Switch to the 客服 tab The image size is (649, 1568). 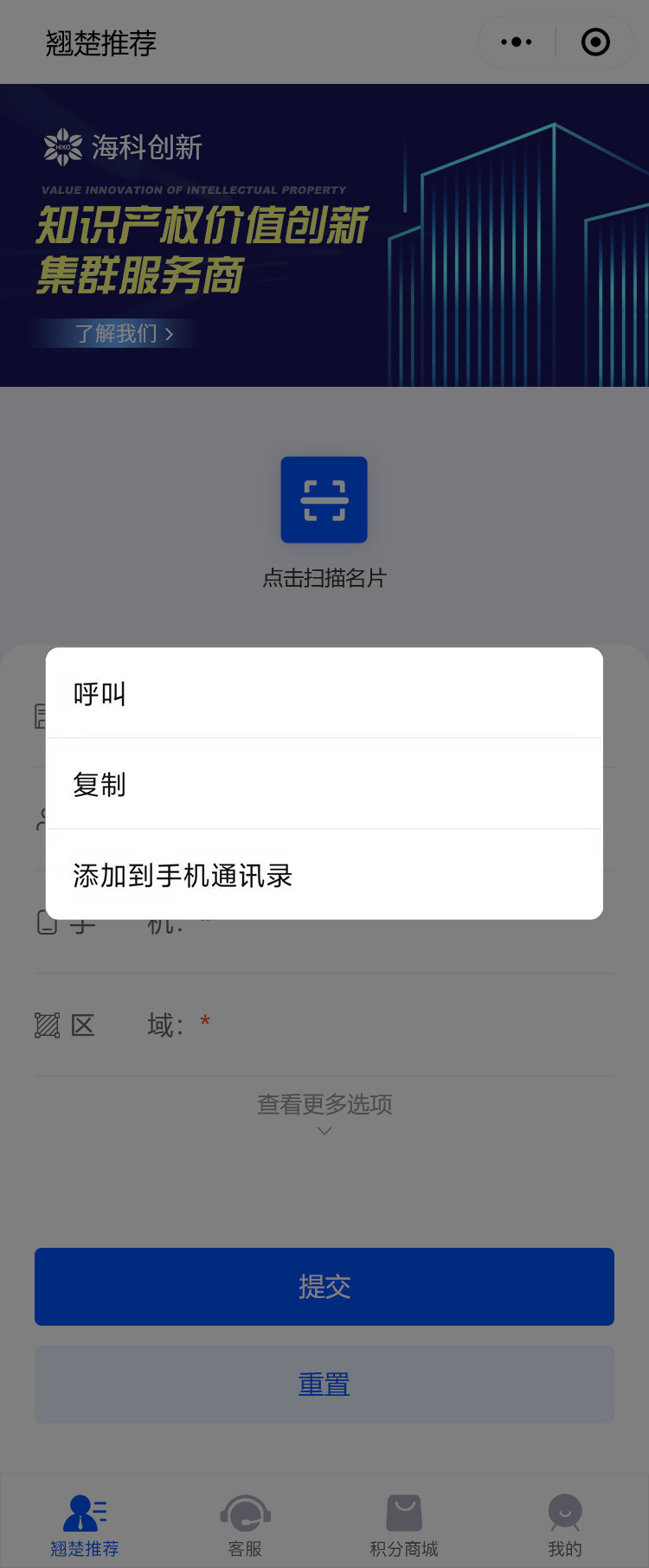(245, 1526)
